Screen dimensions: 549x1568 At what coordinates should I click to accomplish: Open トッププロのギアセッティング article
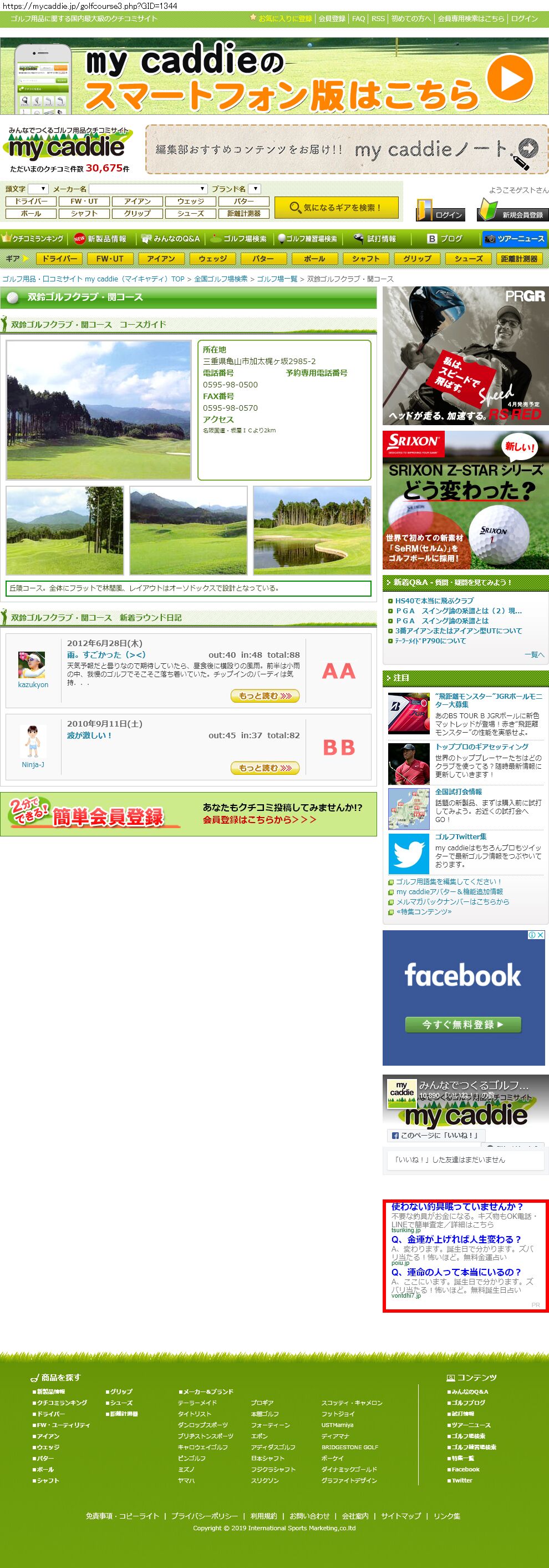click(481, 747)
